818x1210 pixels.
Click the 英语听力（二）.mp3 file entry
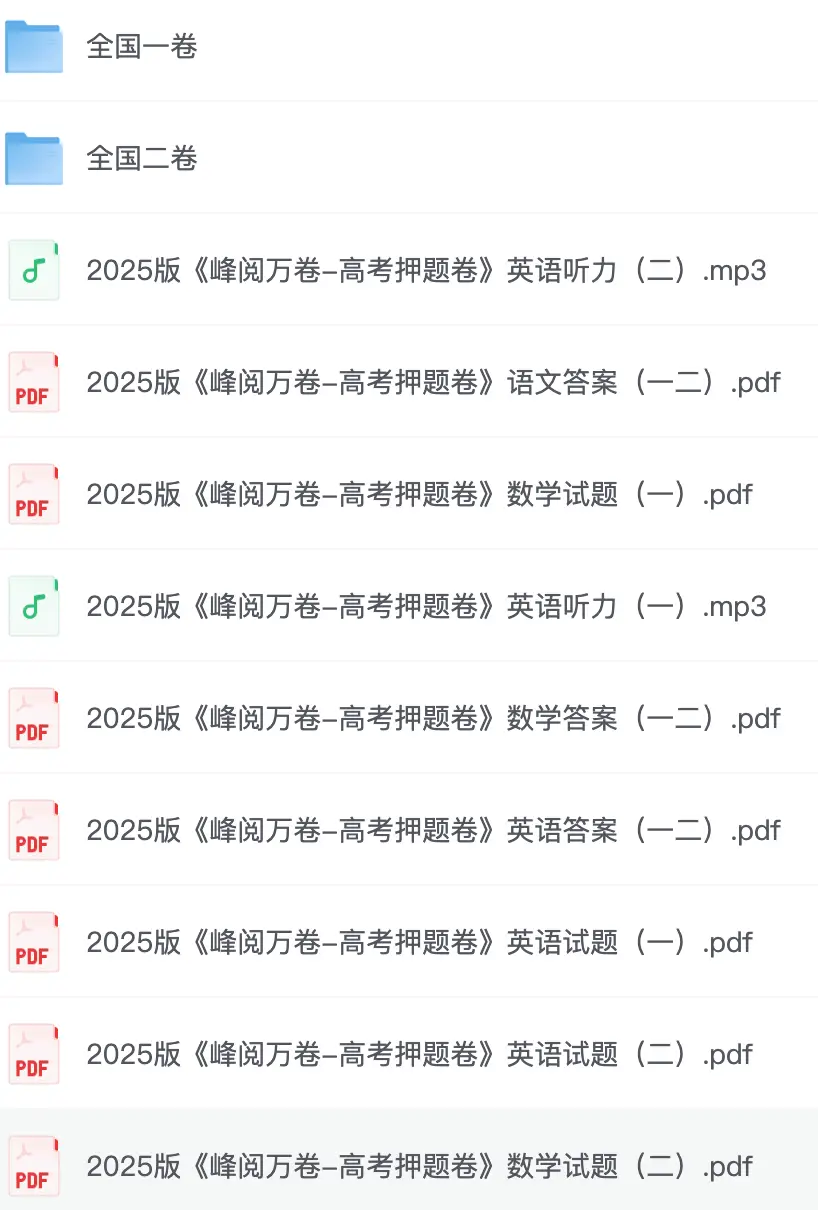[425, 271]
